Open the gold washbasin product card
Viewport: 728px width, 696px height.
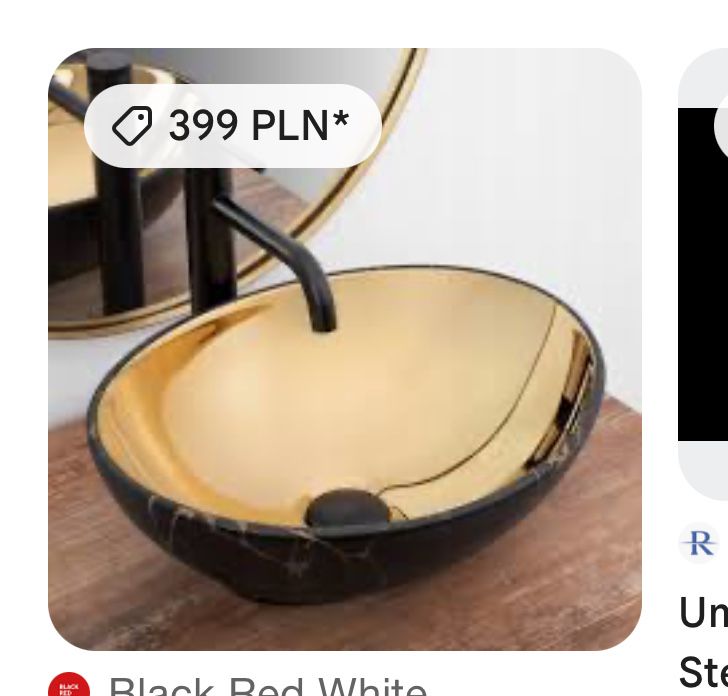(345, 400)
